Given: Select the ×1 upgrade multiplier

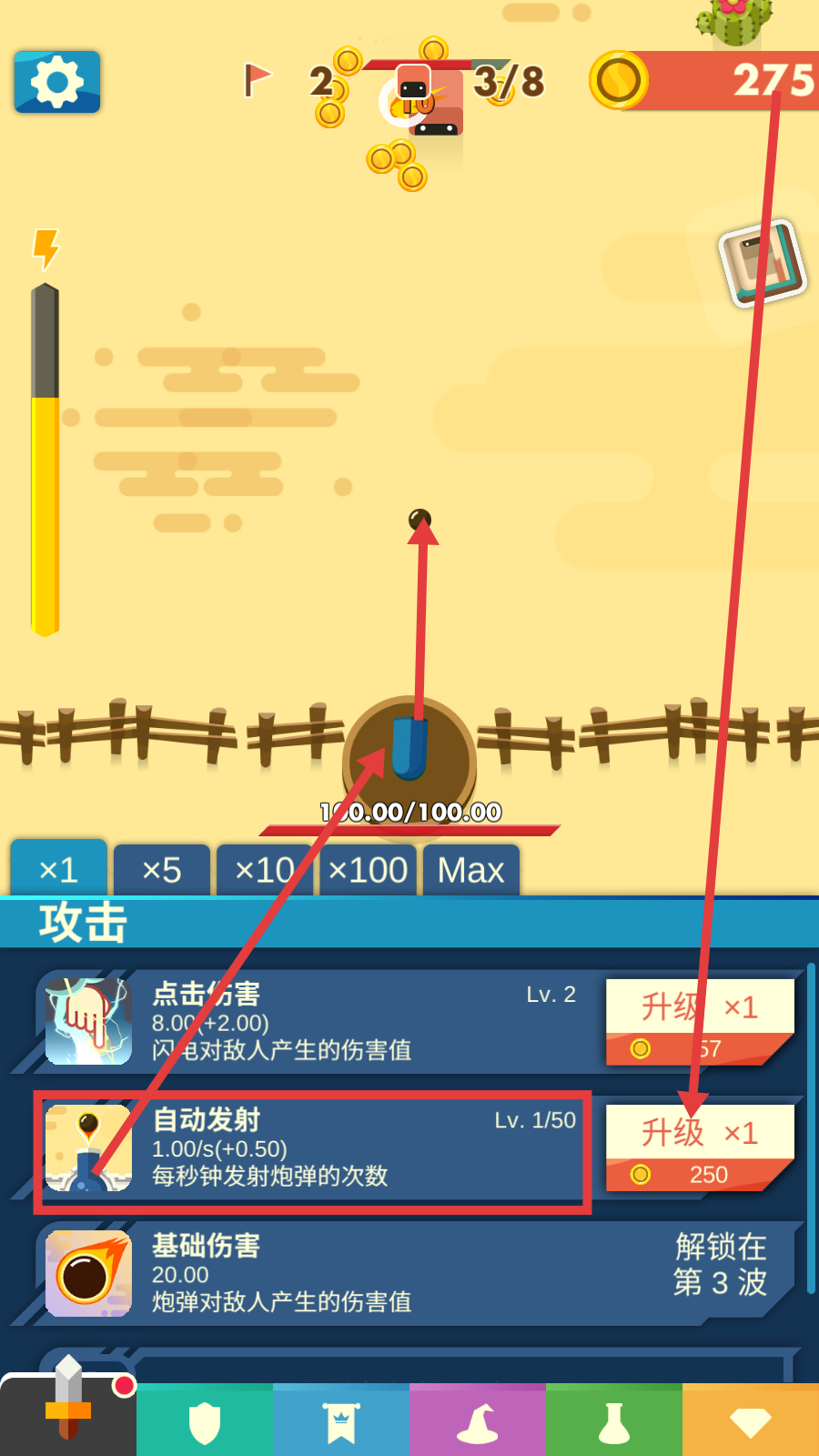Looking at the screenshot, I should (58, 870).
